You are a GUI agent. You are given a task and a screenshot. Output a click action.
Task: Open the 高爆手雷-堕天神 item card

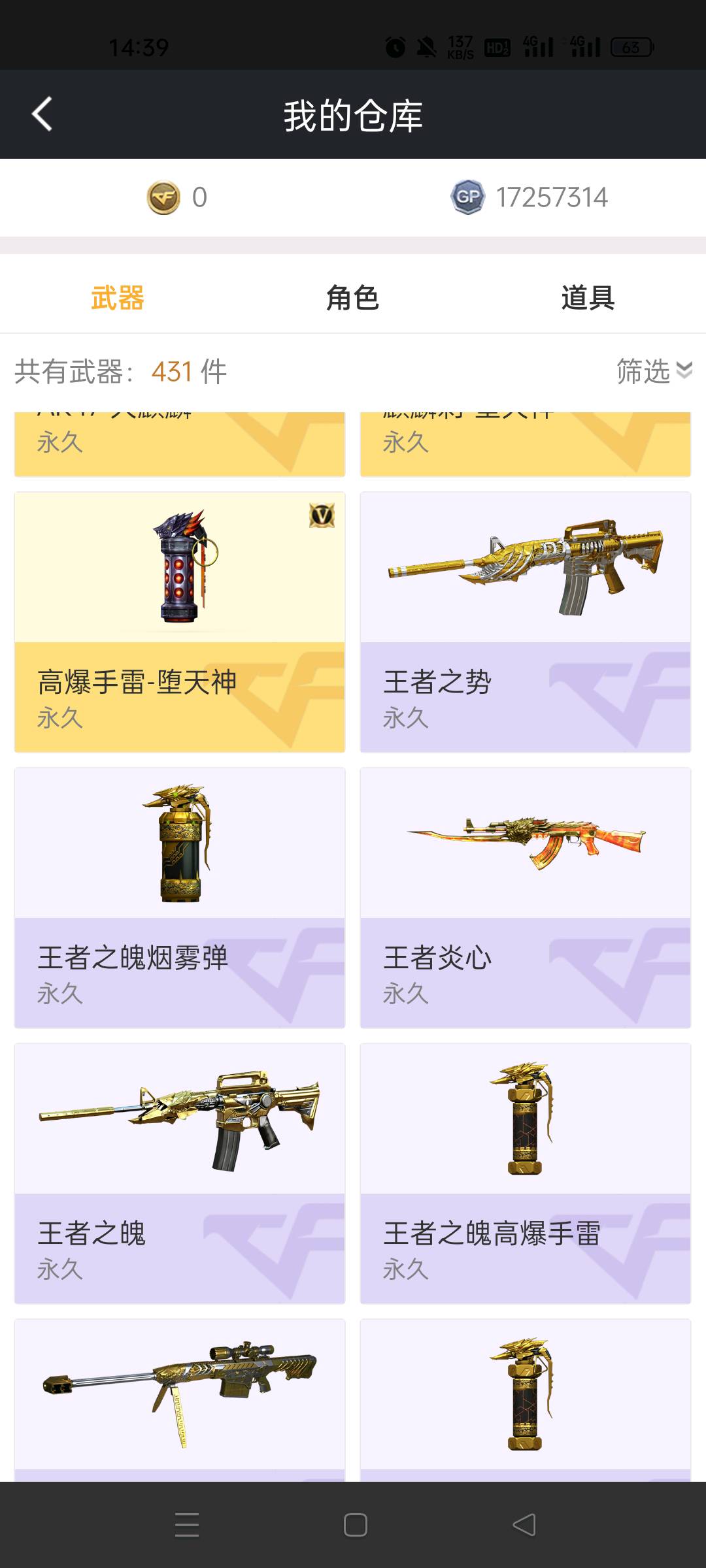coord(180,621)
